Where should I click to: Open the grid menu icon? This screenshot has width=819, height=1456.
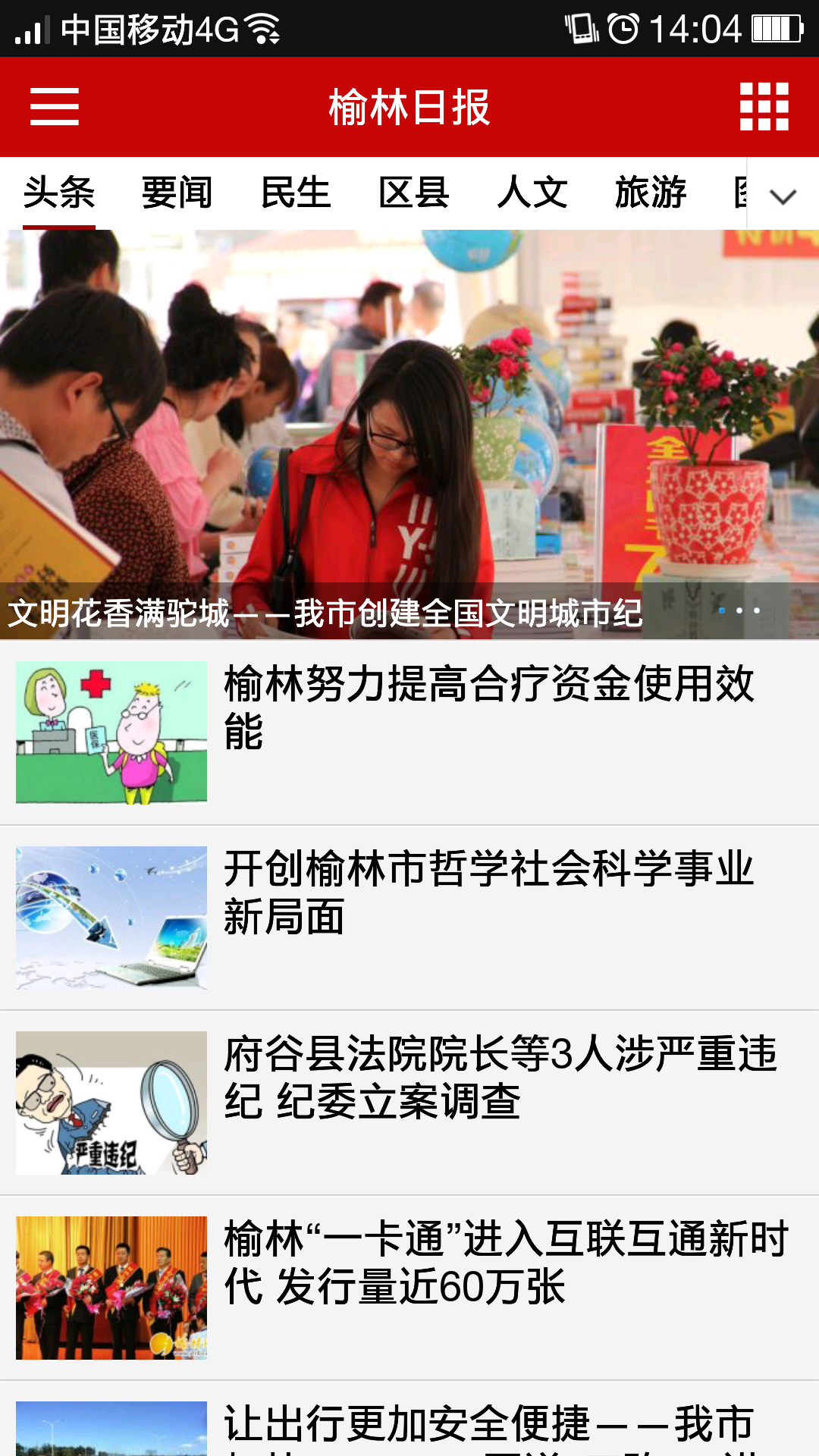tap(764, 106)
